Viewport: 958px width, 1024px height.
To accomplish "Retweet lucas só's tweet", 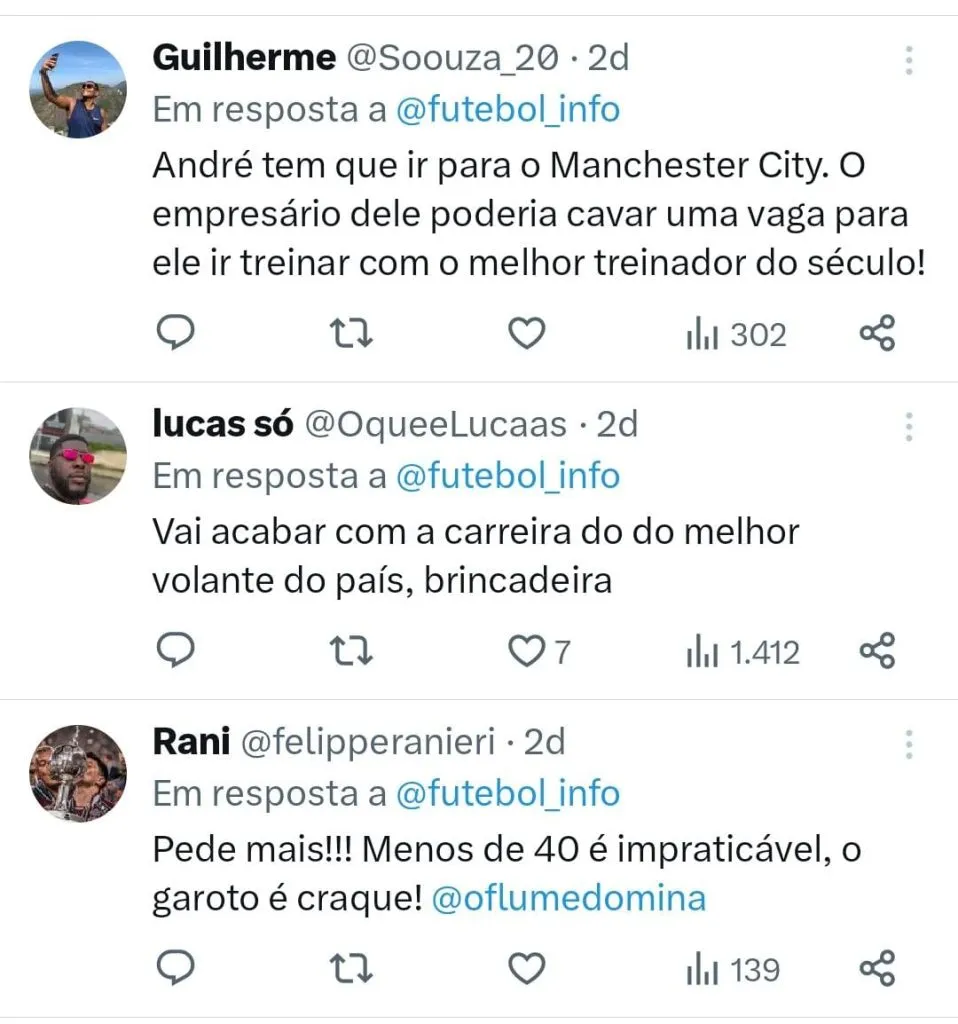I will [x=351, y=652].
